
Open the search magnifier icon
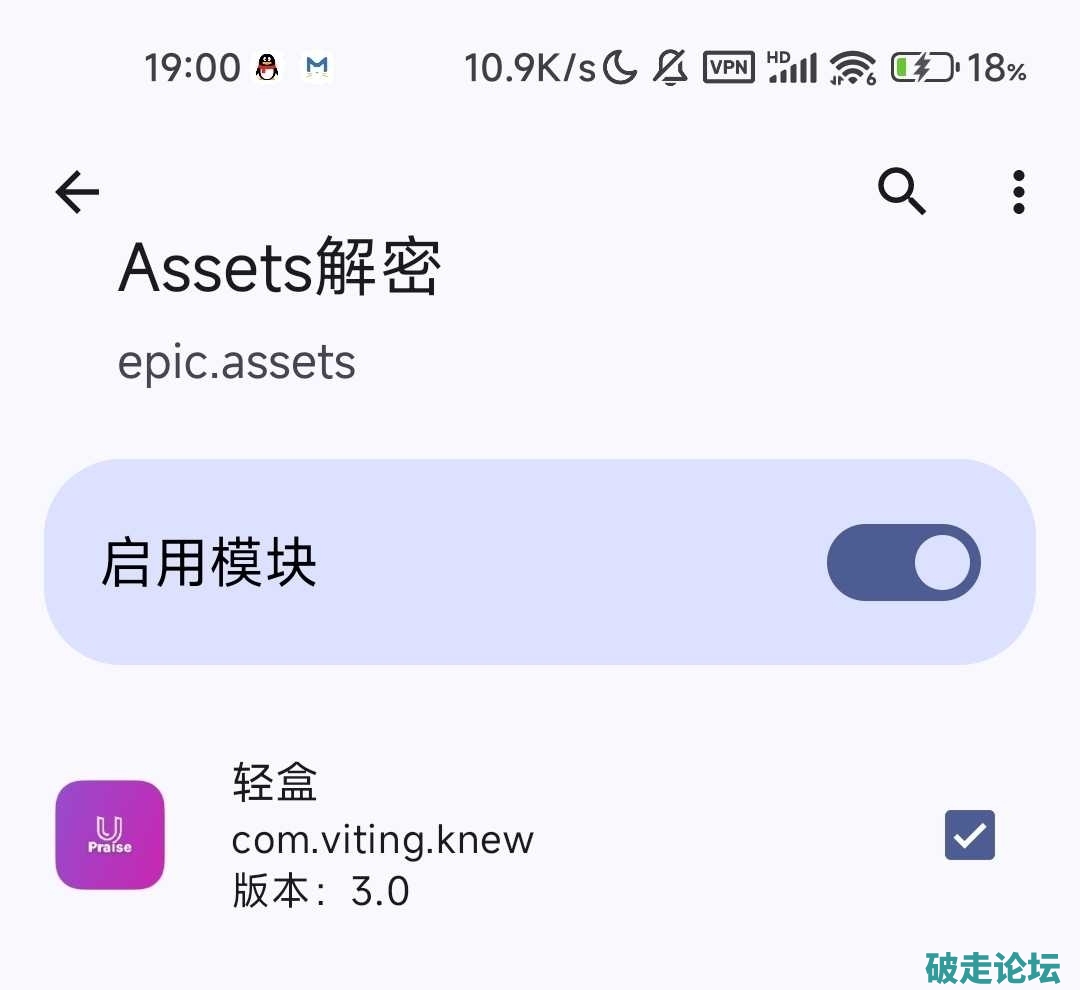(x=902, y=191)
